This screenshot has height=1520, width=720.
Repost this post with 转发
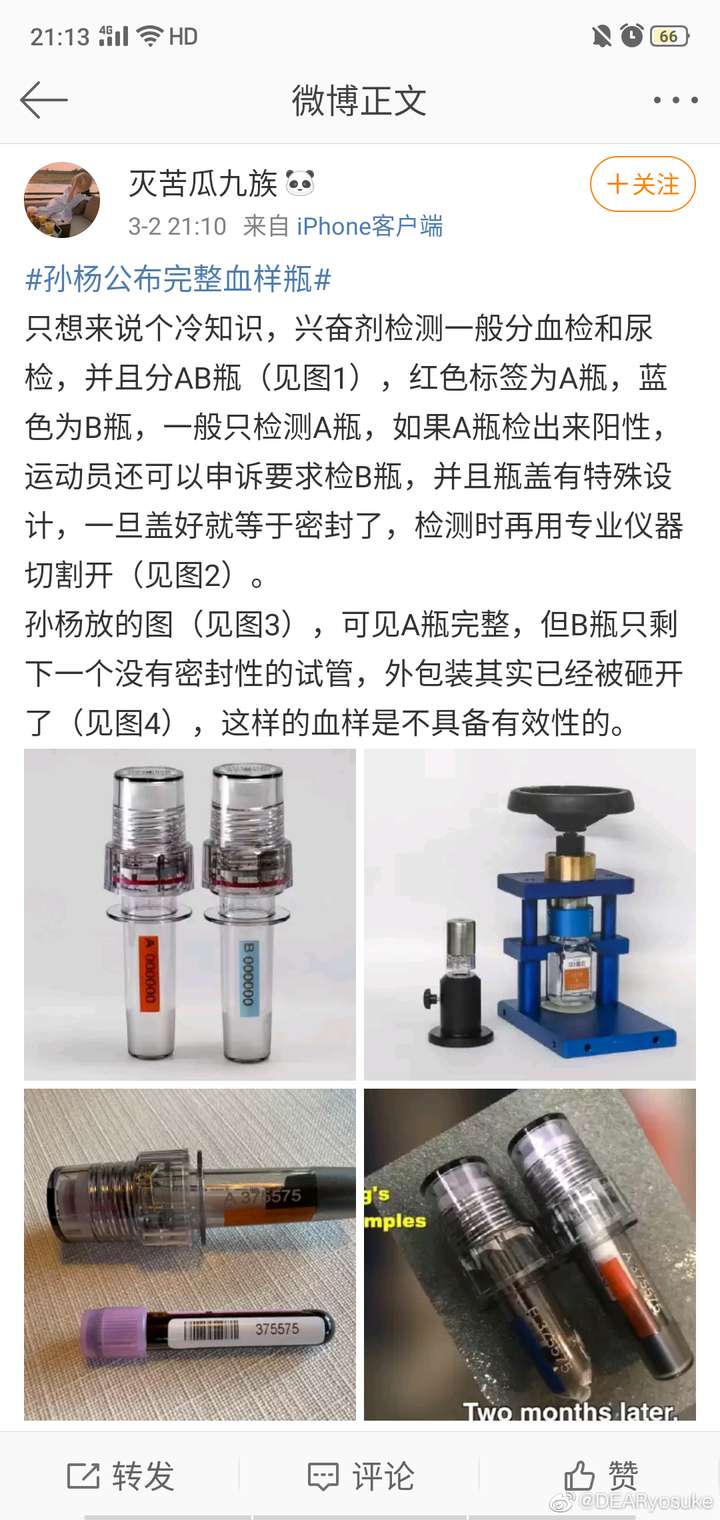point(121,1475)
